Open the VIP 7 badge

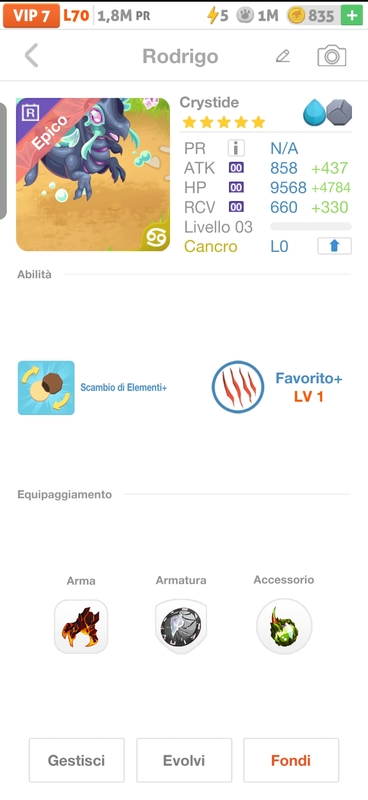tap(31, 16)
